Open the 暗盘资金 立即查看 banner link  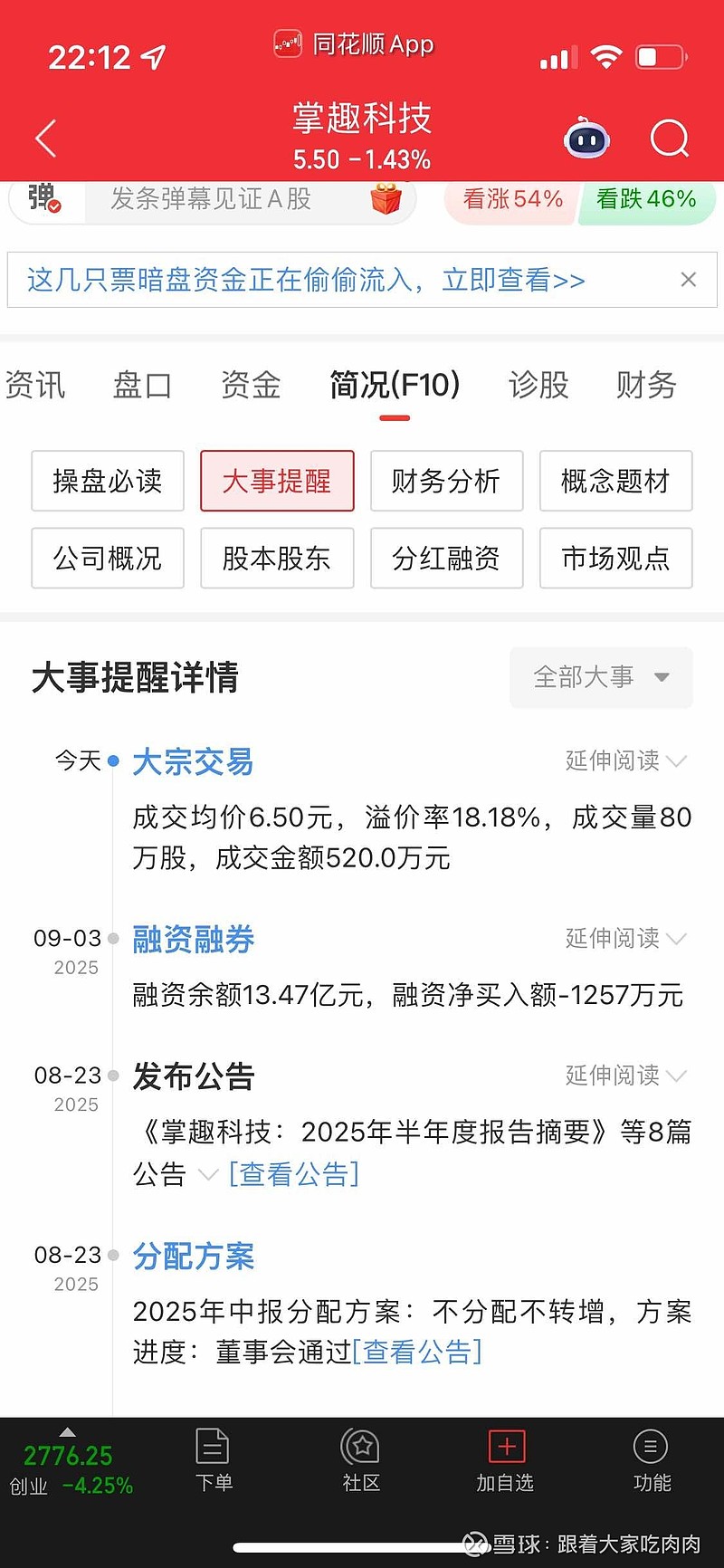(x=306, y=280)
